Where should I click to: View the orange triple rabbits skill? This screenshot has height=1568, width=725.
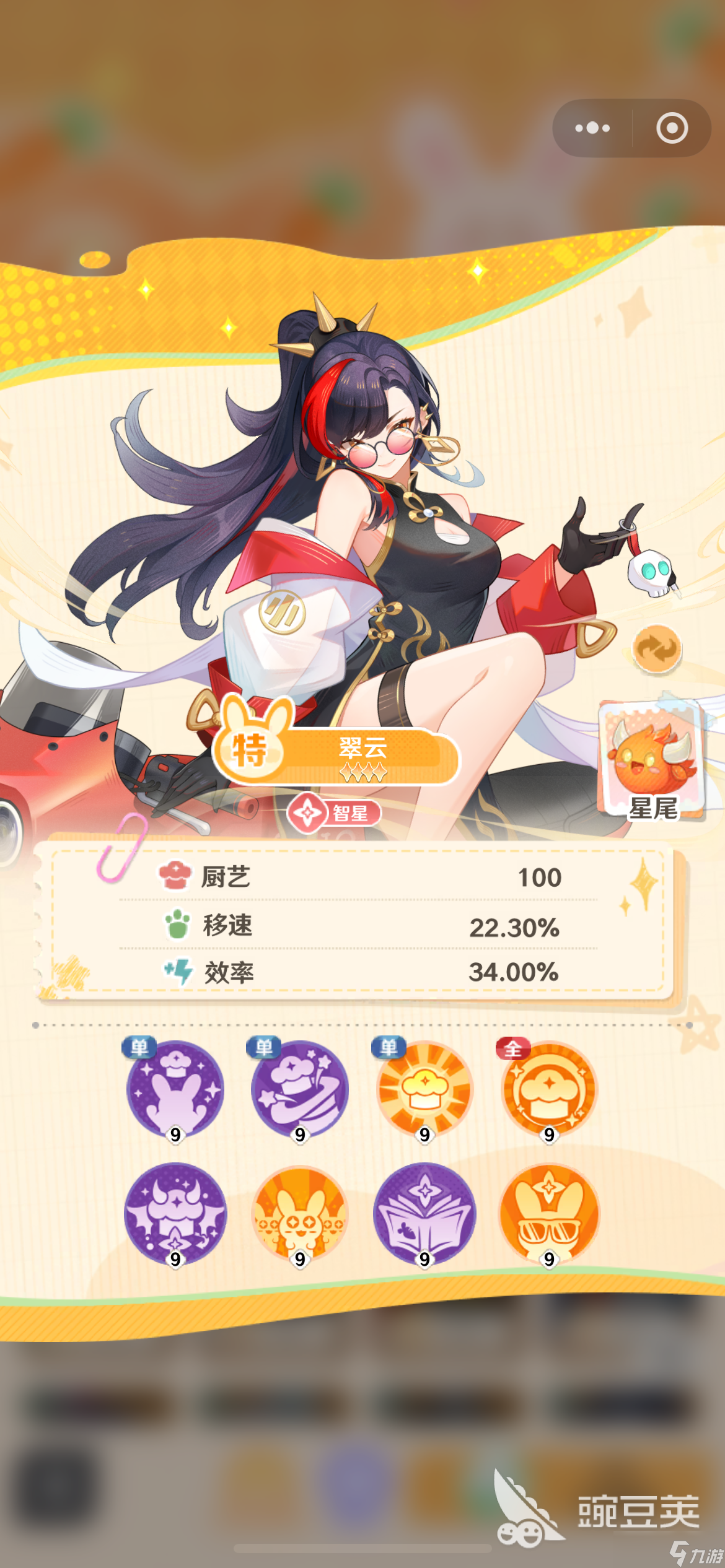pyautogui.click(x=300, y=1214)
